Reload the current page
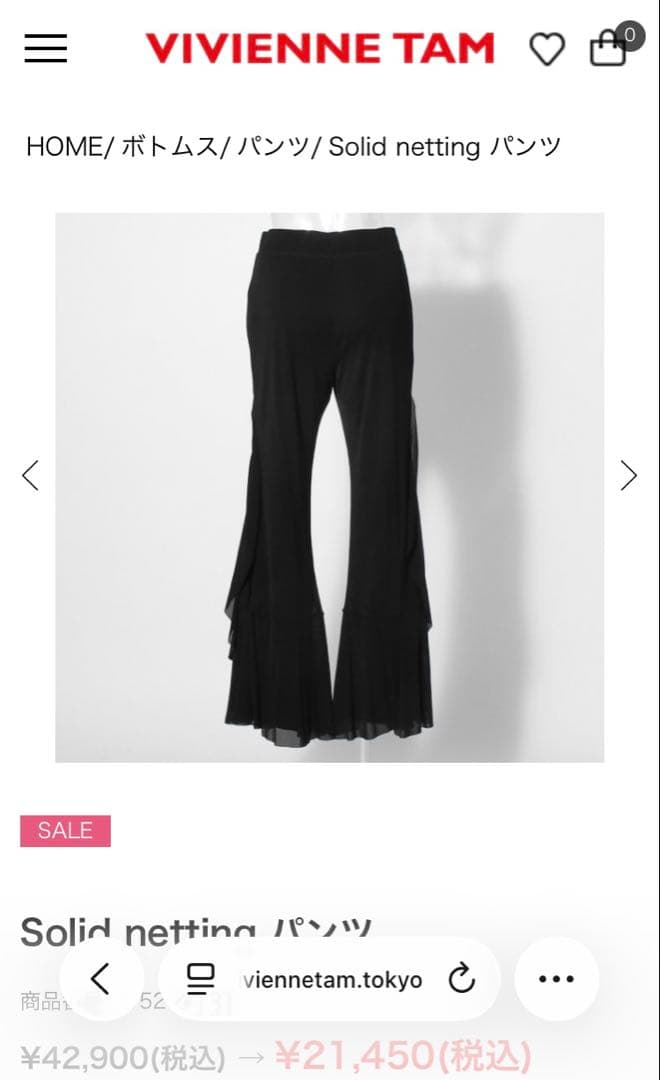 [462, 979]
